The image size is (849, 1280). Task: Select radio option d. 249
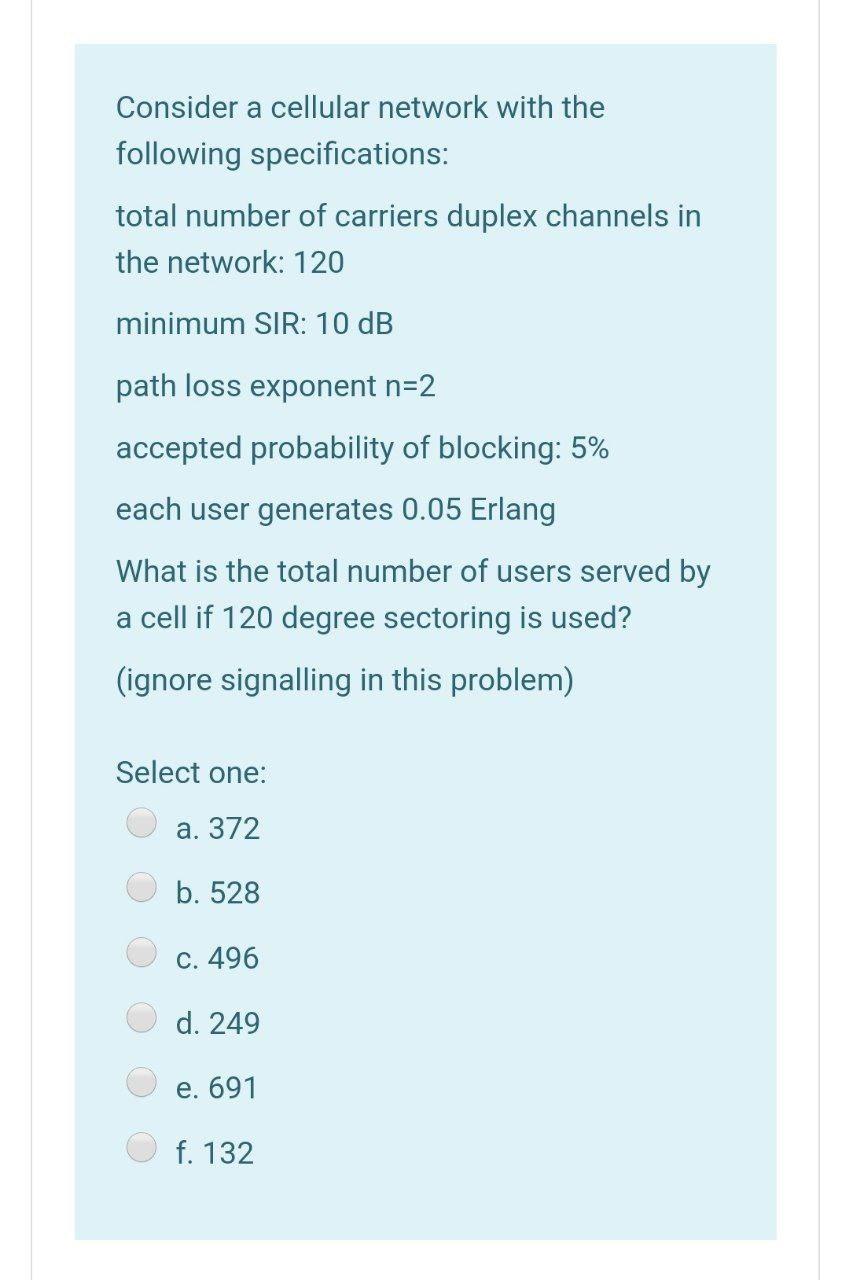pos(141,1017)
